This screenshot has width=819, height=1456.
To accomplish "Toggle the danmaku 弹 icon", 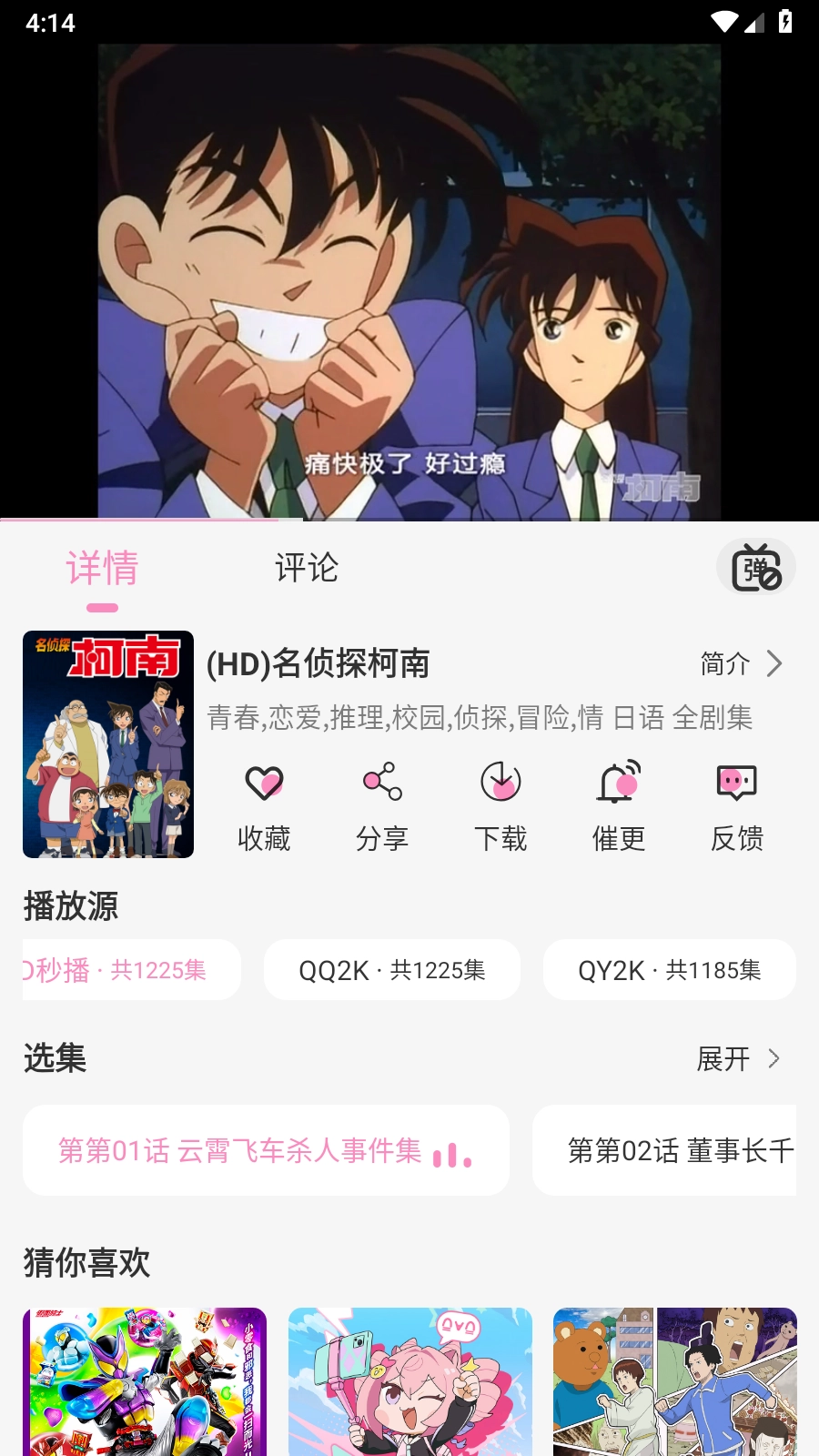I will pyautogui.click(x=756, y=568).
